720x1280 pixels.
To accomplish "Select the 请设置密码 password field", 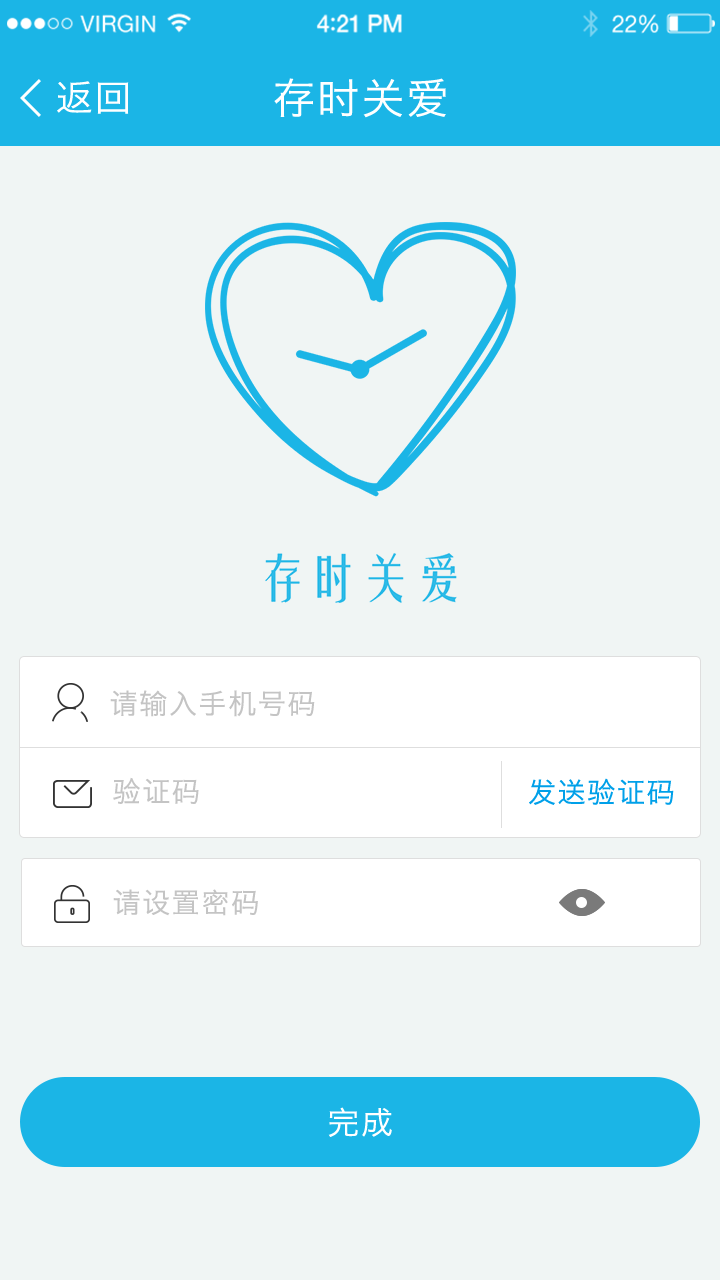I will click(361, 903).
